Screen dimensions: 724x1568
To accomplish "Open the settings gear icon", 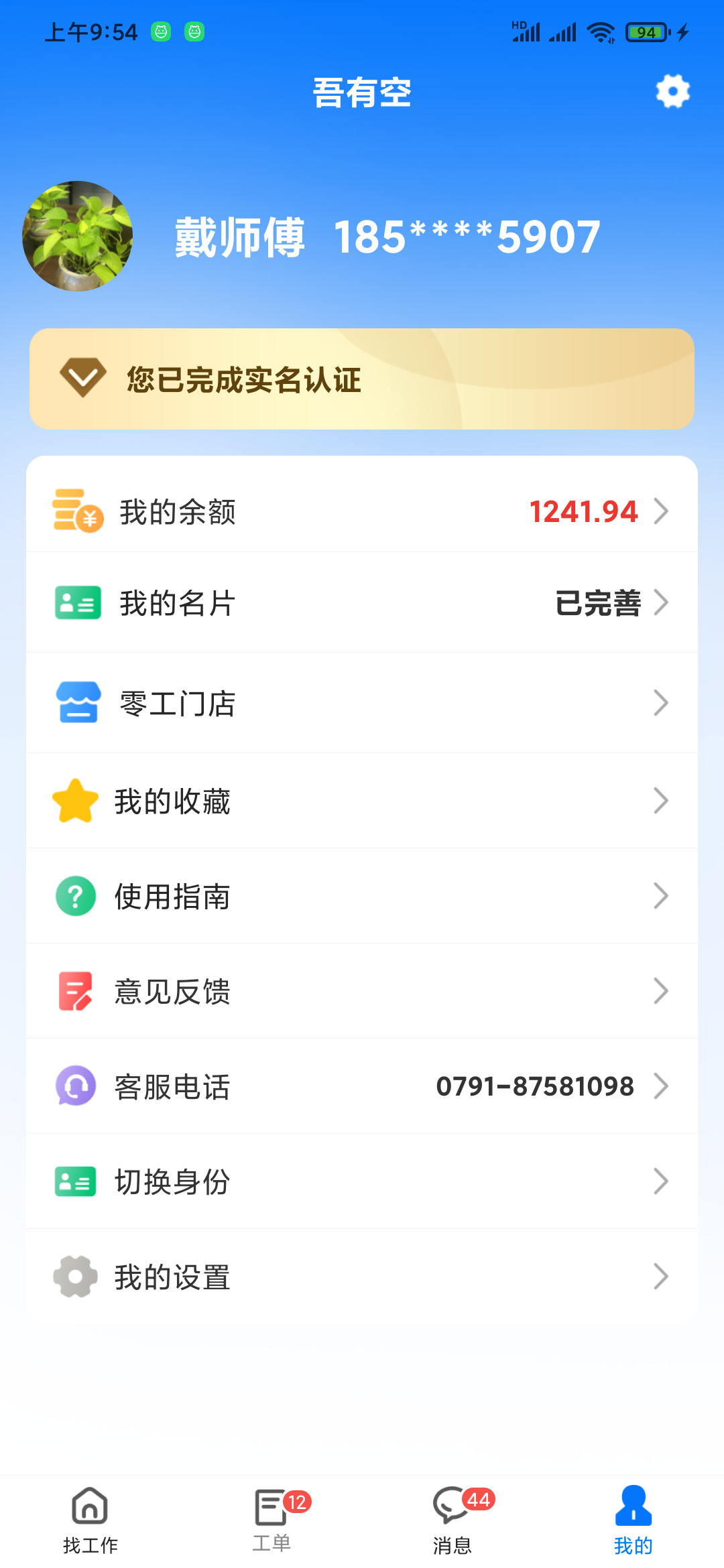I will [672, 91].
